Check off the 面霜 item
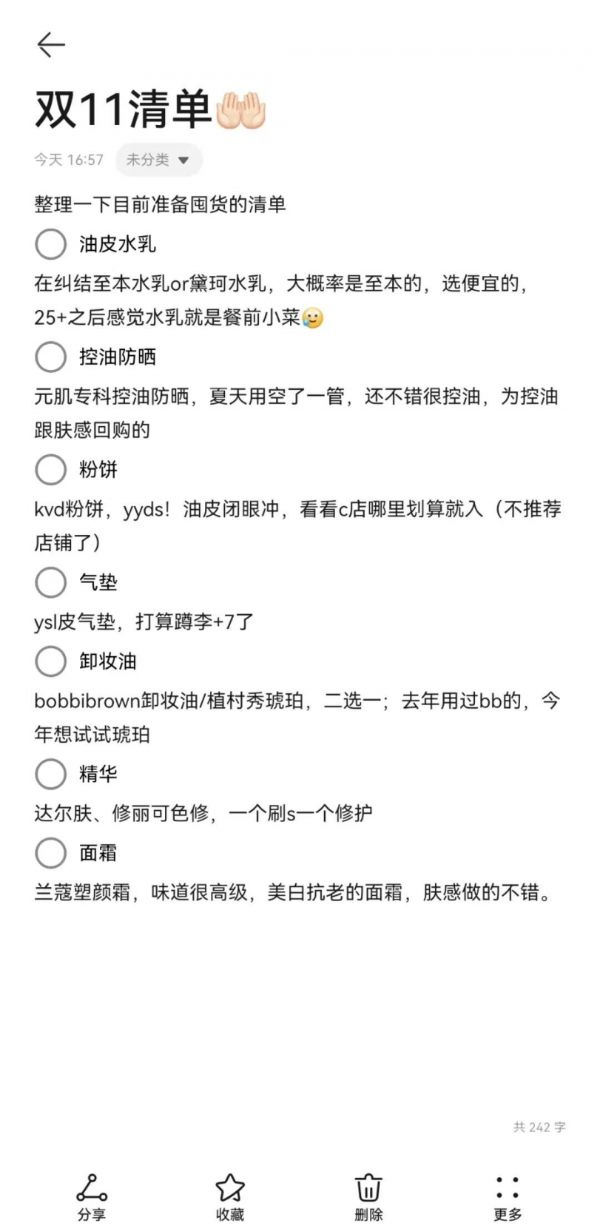 50,853
